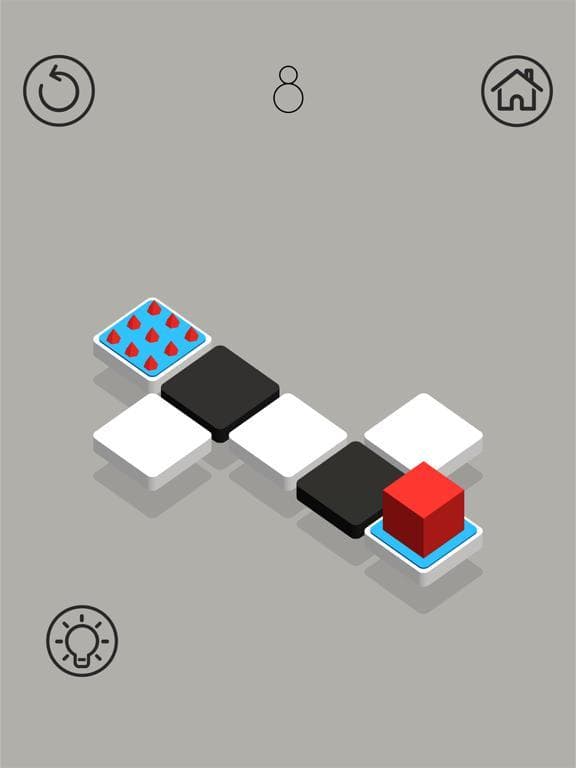This screenshot has height=768, width=576.
Task: Get a hint with the lightbulb
Action: tap(82, 641)
